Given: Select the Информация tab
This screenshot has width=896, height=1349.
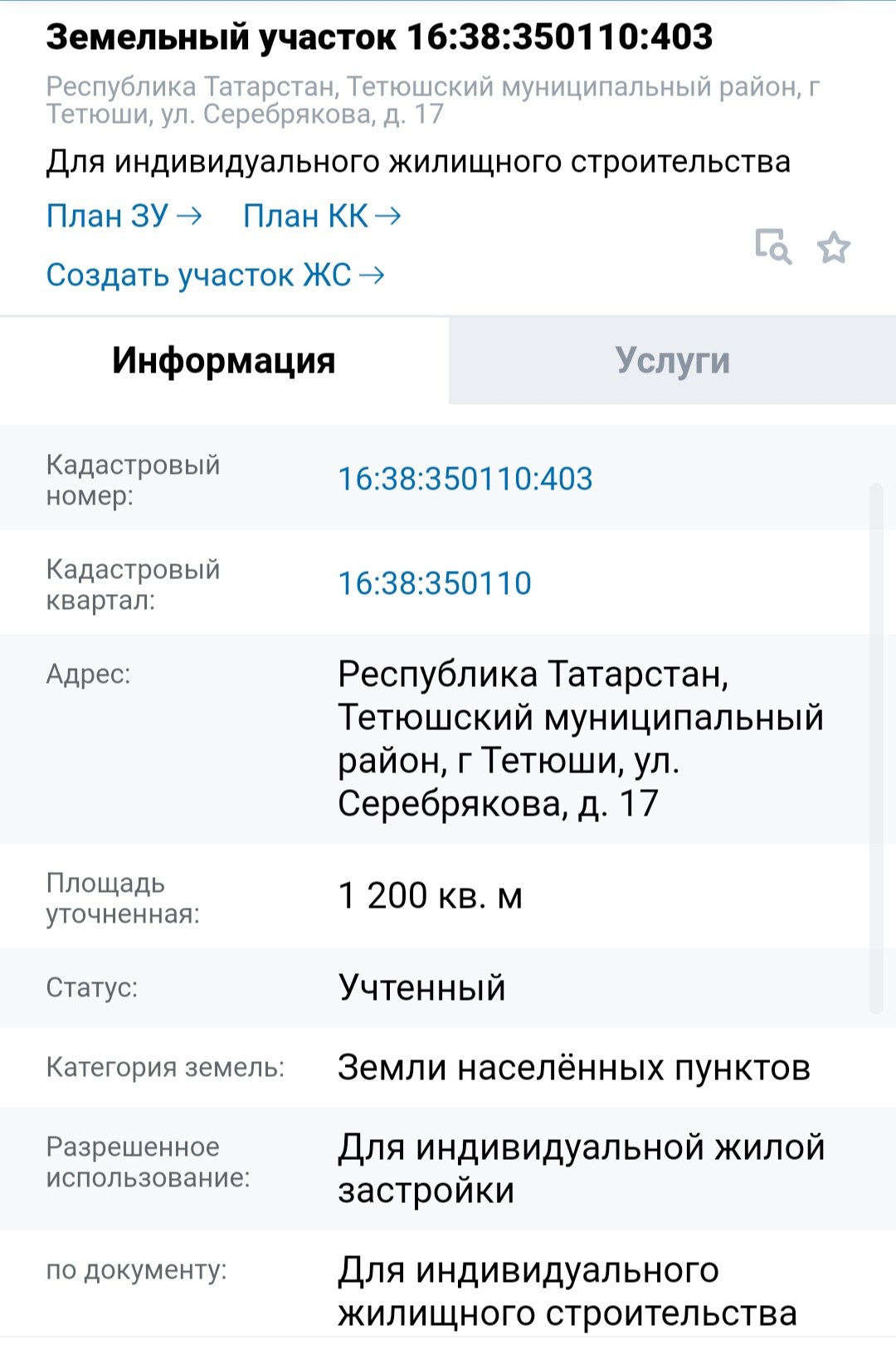Looking at the screenshot, I should tap(224, 361).
